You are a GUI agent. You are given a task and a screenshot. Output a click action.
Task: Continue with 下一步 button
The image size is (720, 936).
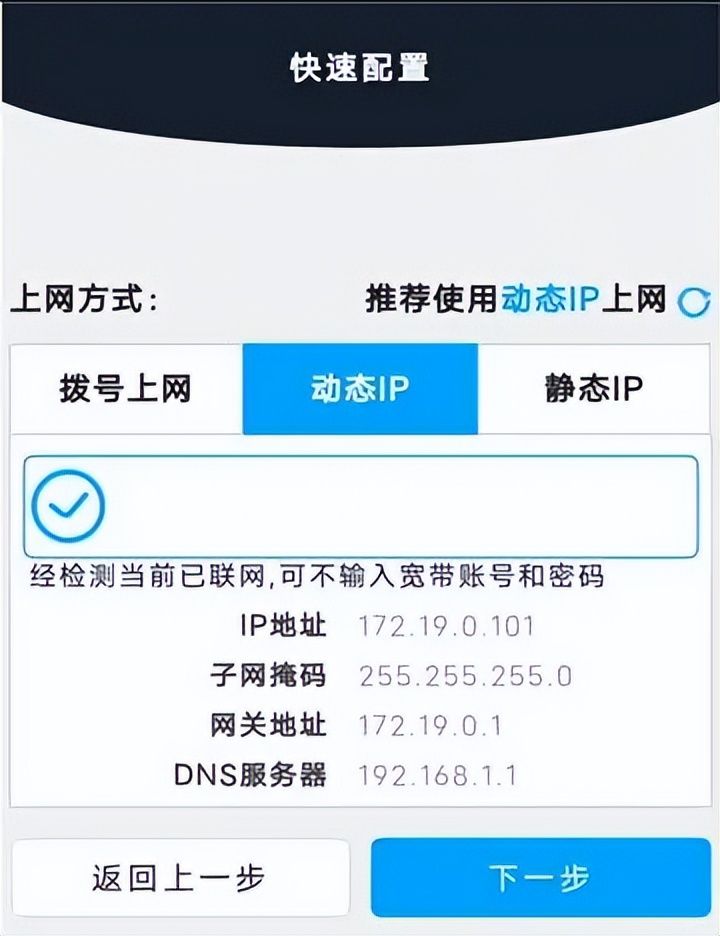[540, 877]
